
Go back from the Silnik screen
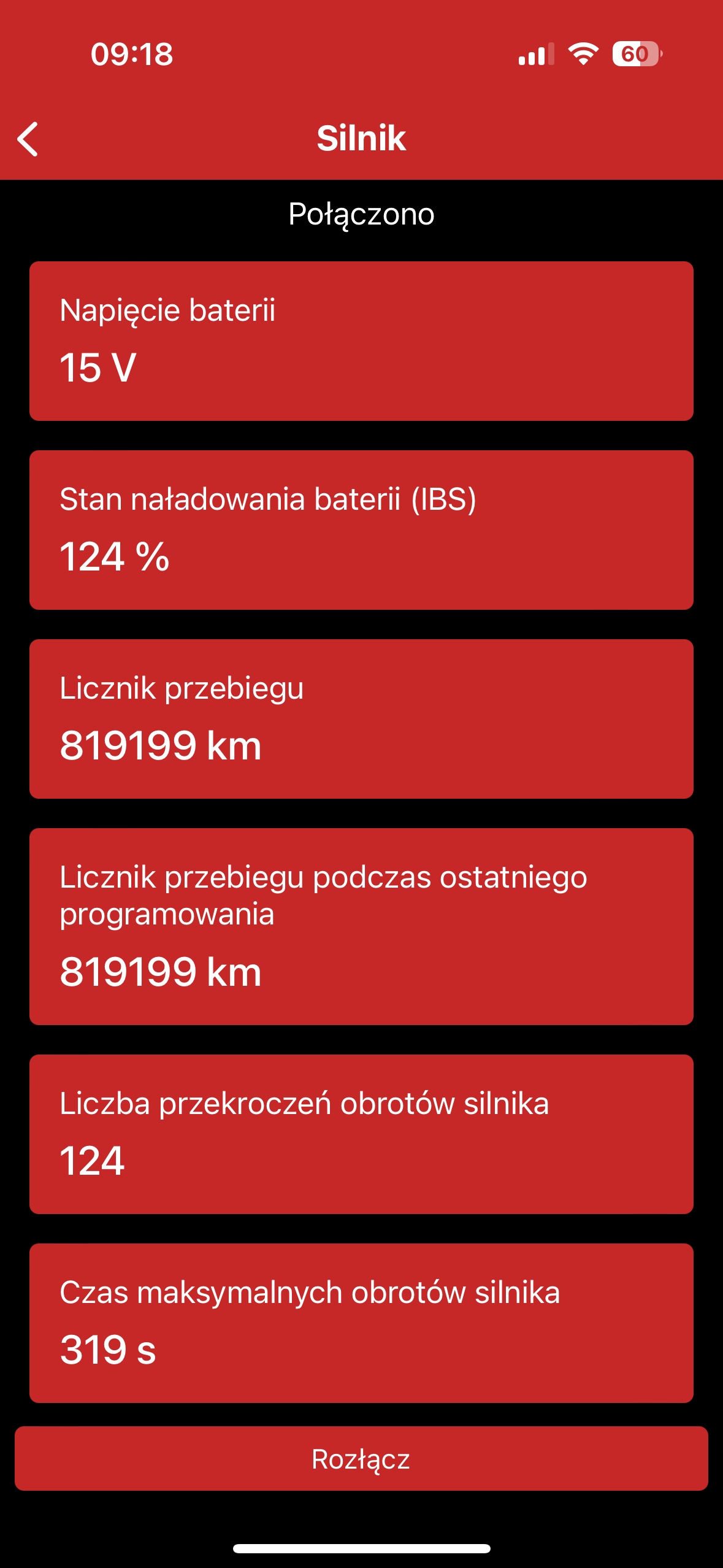[x=28, y=139]
